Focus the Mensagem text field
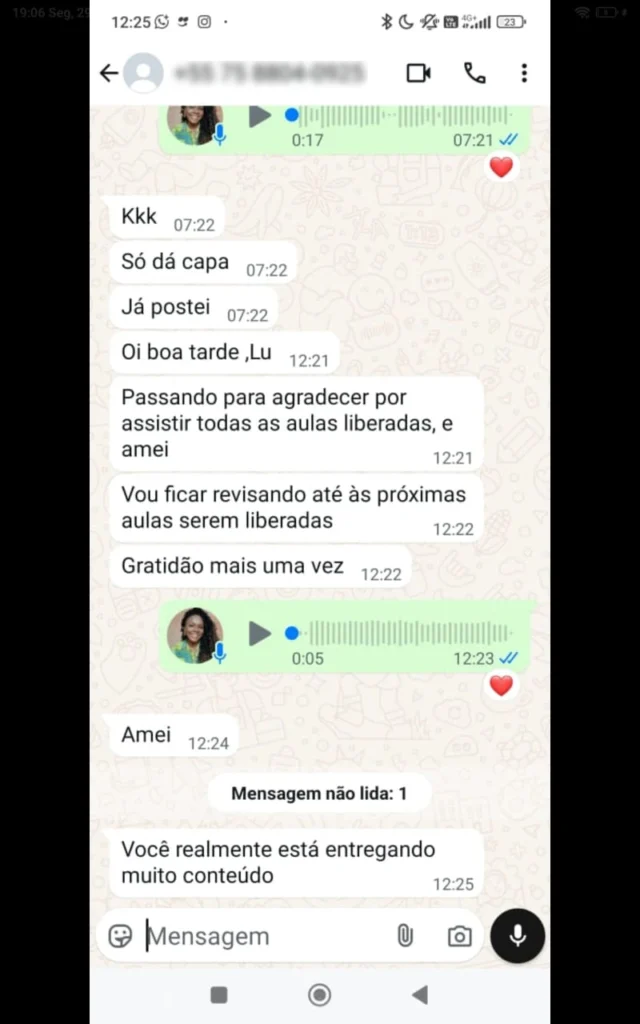The width and height of the screenshot is (640, 1024). tap(260, 936)
